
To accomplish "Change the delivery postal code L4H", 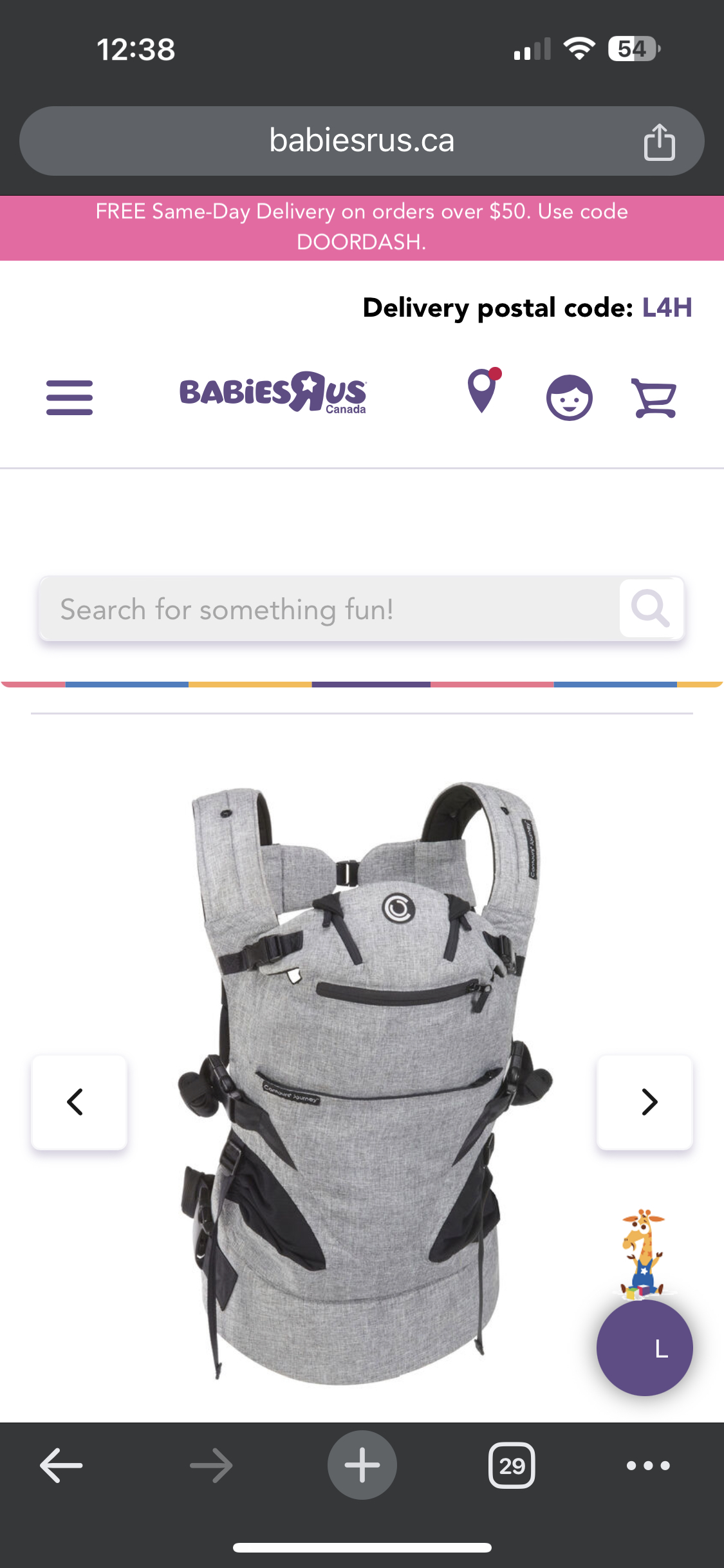I will point(667,308).
